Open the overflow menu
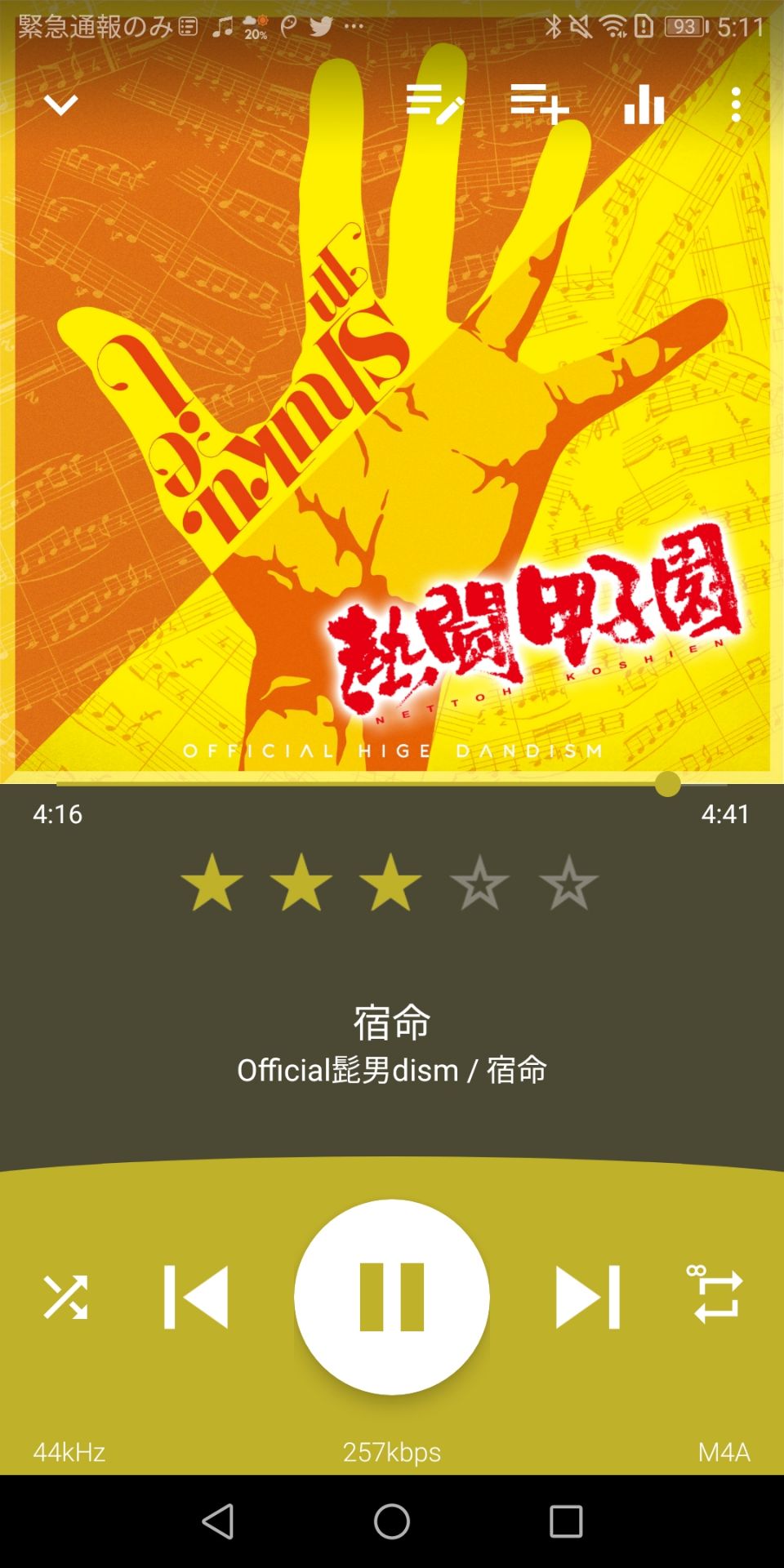Screen dimensions: 784x1568 (736, 105)
